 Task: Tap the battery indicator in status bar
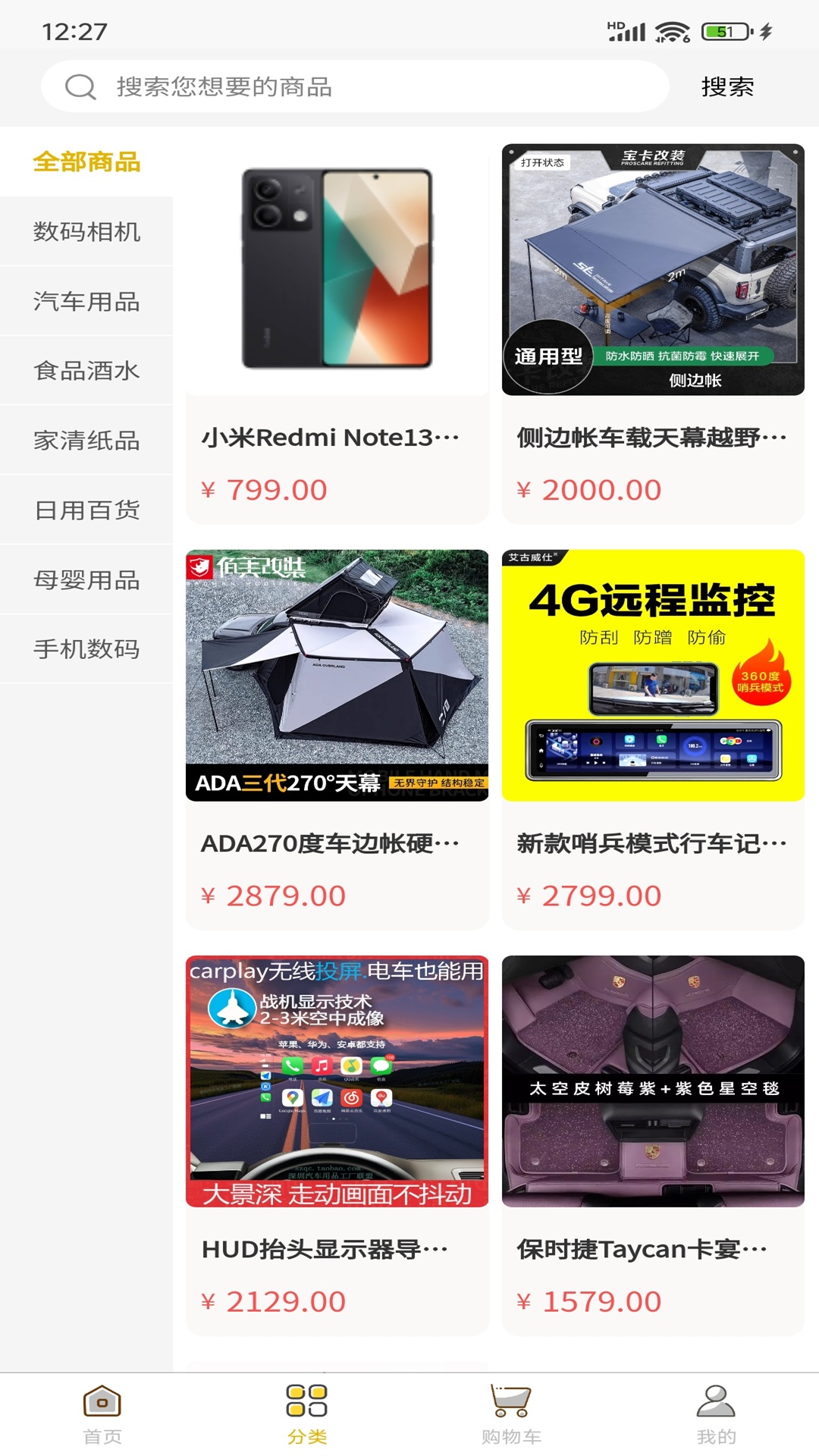[x=726, y=31]
